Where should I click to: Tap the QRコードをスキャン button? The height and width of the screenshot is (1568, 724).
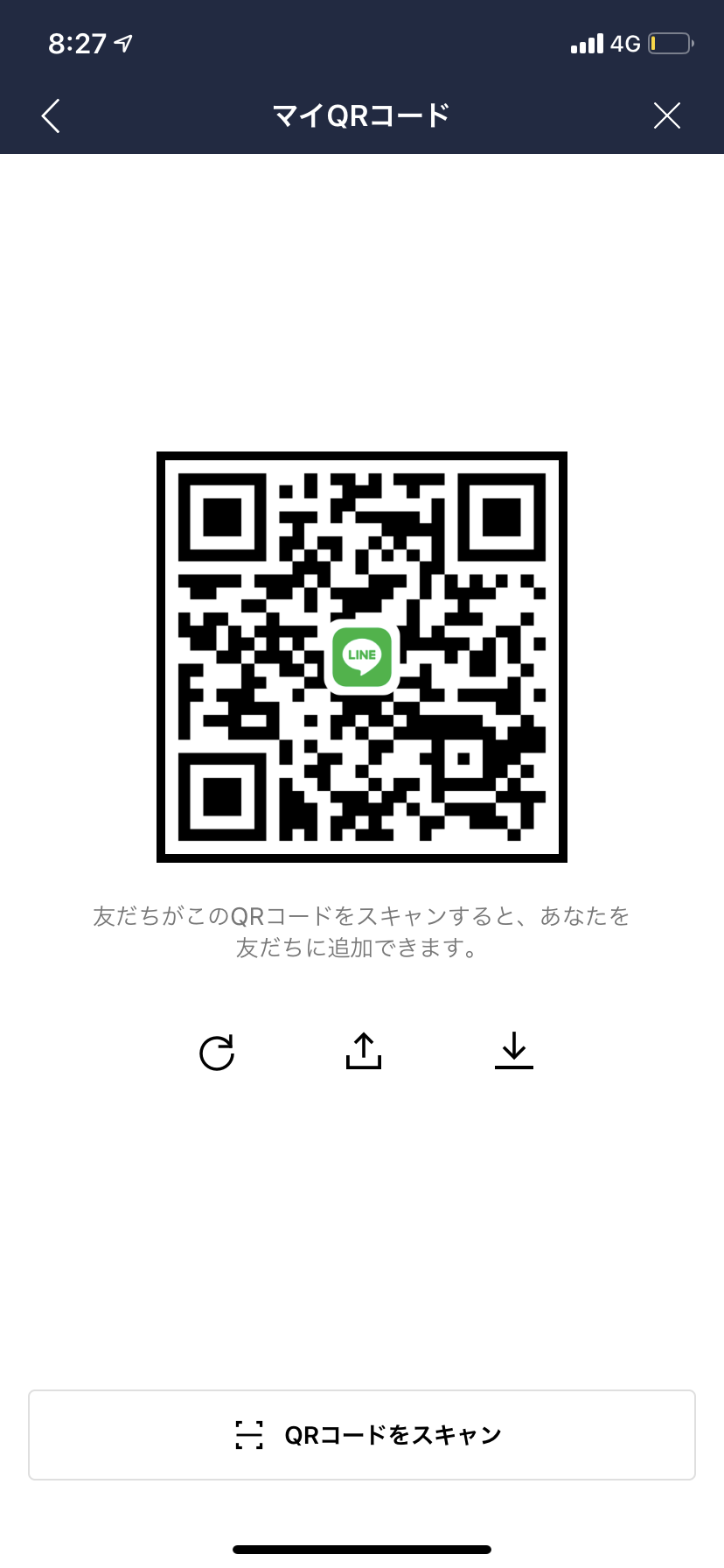tap(362, 1435)
